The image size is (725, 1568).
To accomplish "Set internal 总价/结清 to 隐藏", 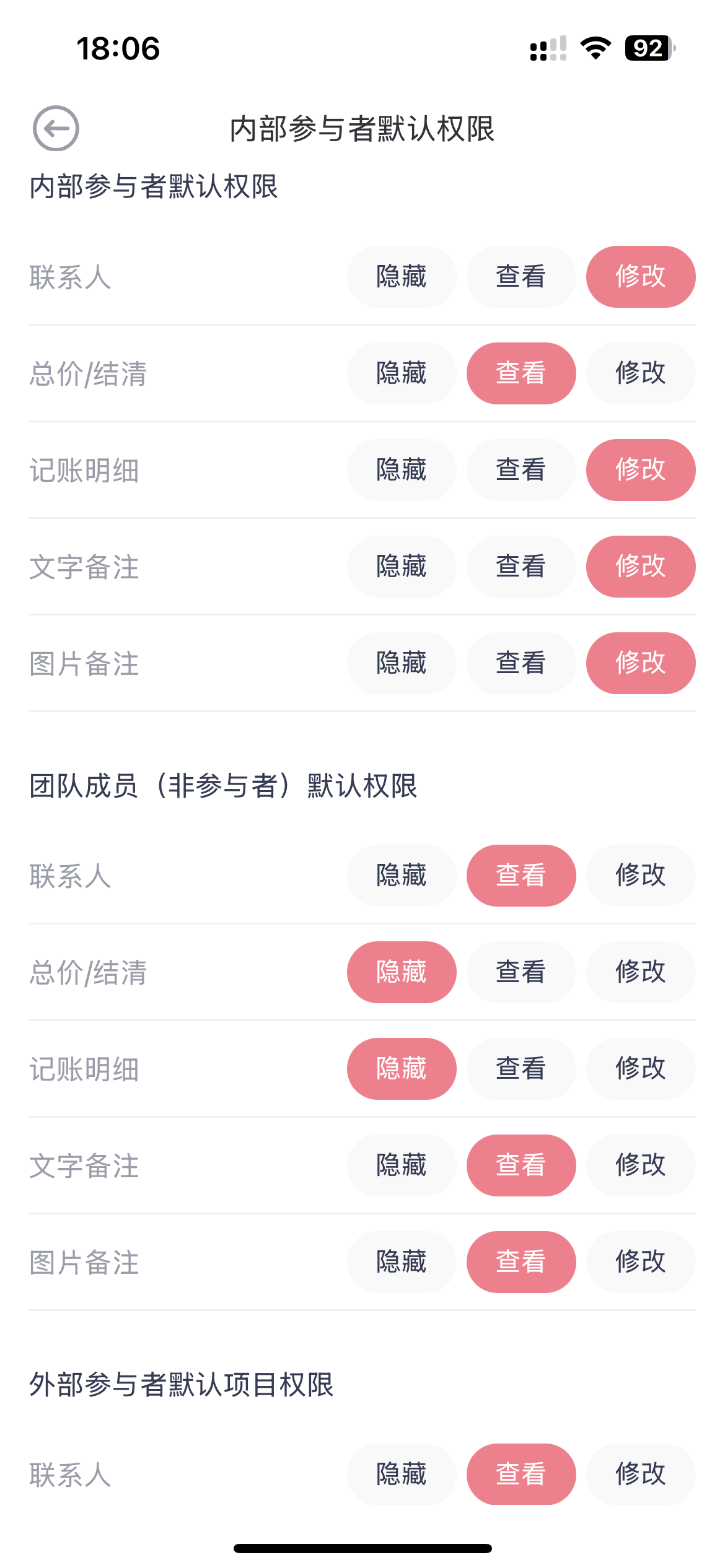I will point(401,373).
